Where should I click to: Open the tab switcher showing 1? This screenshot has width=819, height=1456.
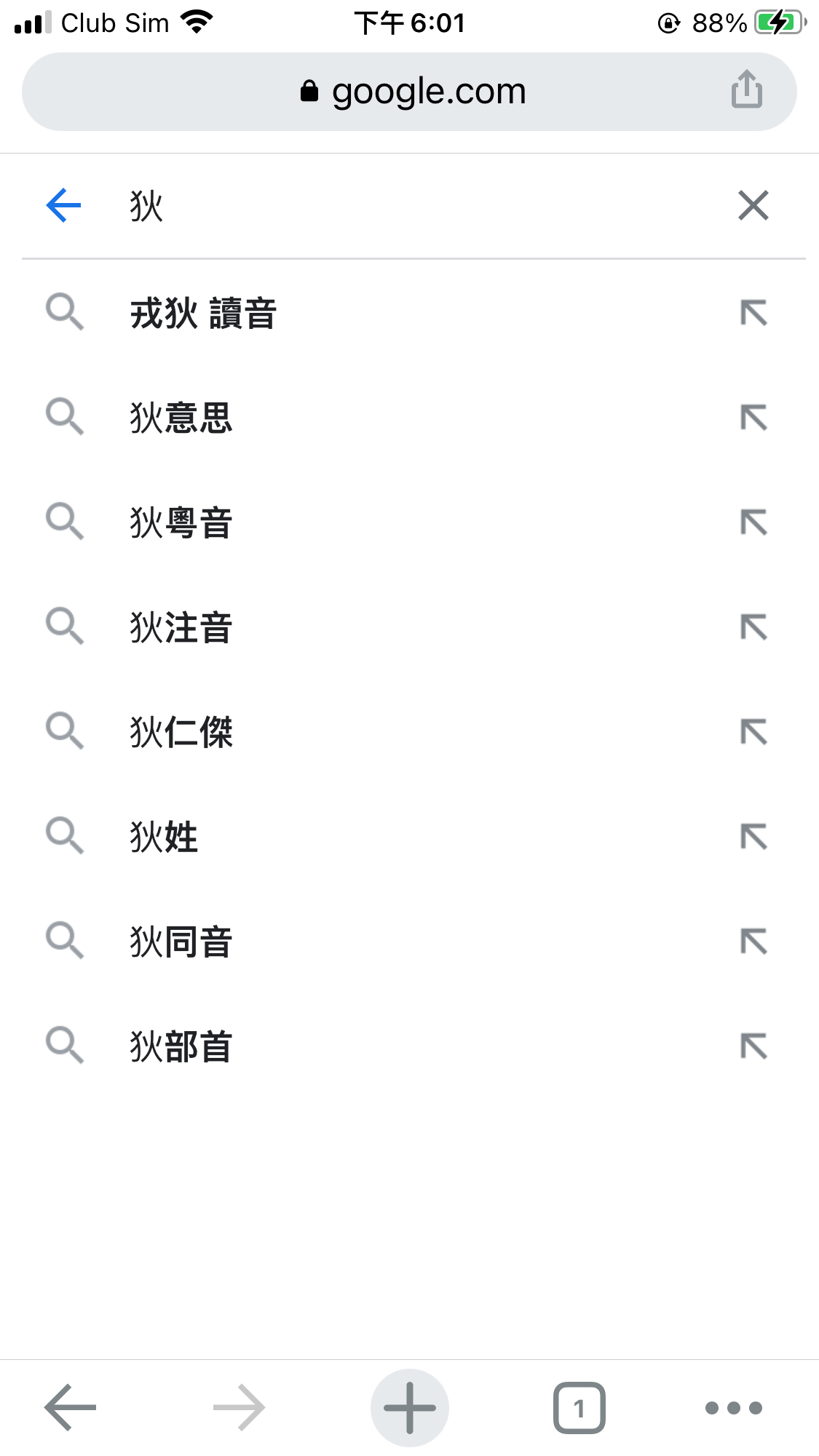(579, 1408)
